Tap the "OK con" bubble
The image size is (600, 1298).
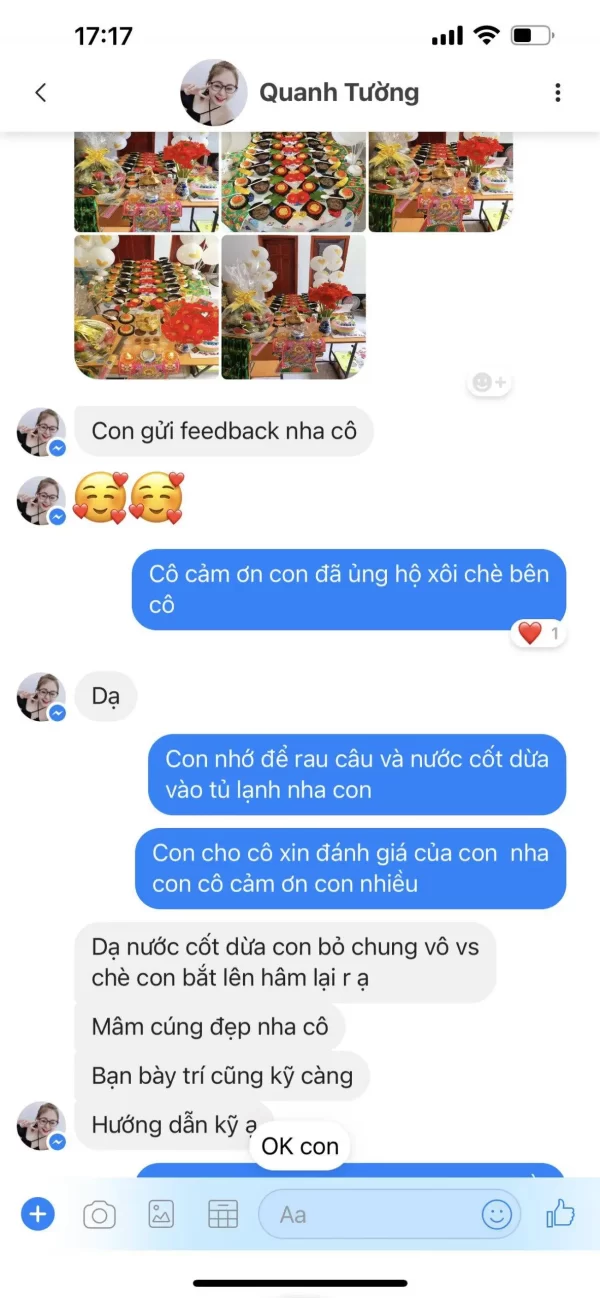pyautogui.click(x=300, y=1147)
